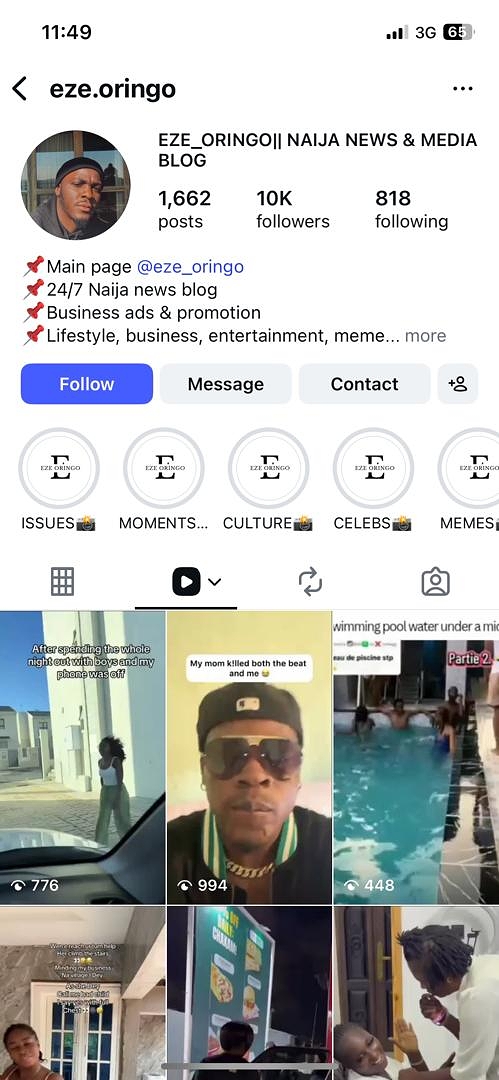Message this account

click(225, 384)
